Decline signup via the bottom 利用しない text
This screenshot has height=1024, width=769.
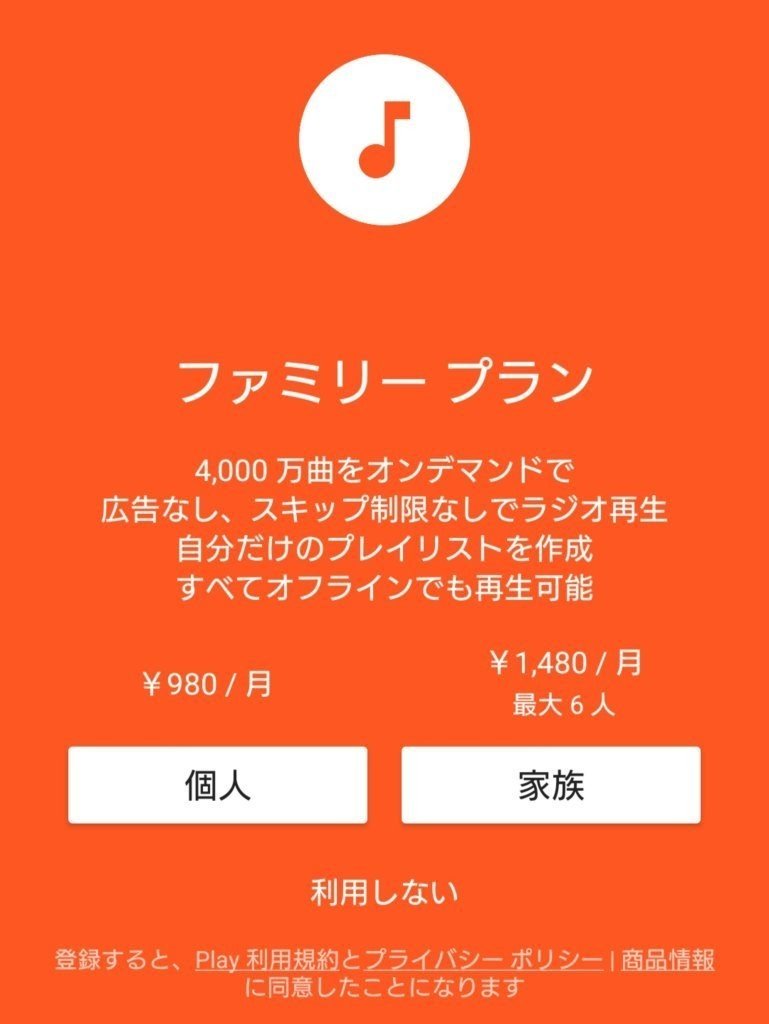coord(384,888)
